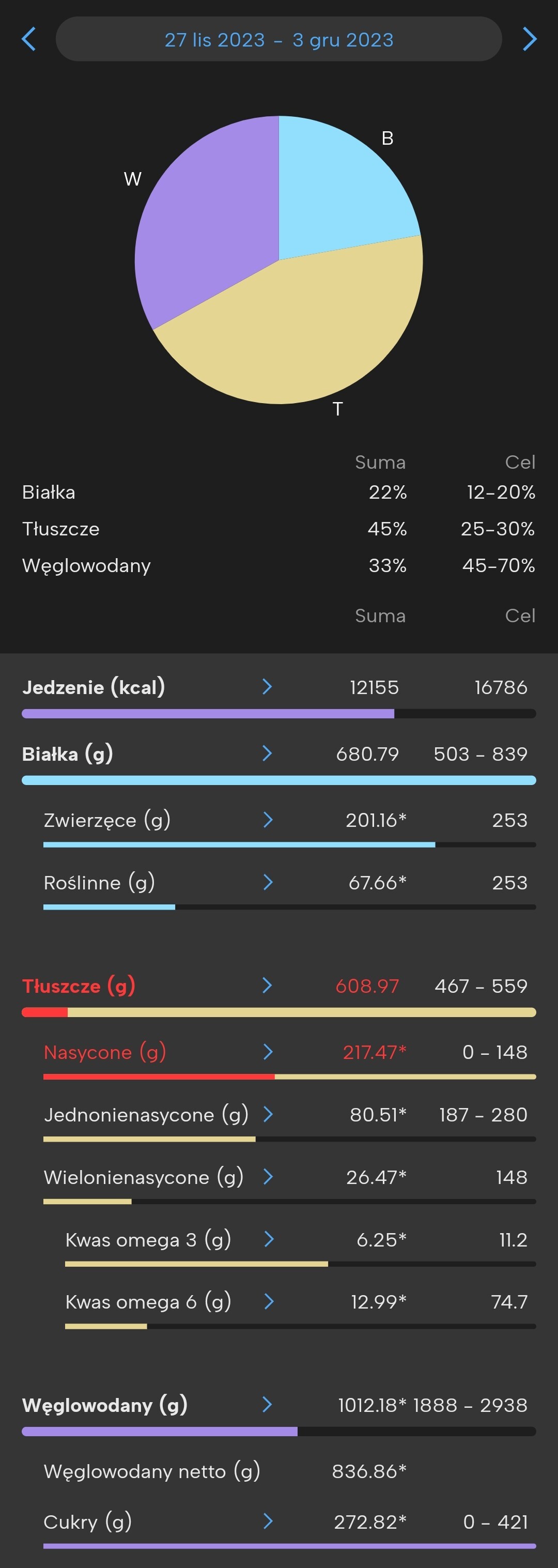Open Roślinne (g) protein details
This screenshot has width=558, height=1568.
point(268,882)
